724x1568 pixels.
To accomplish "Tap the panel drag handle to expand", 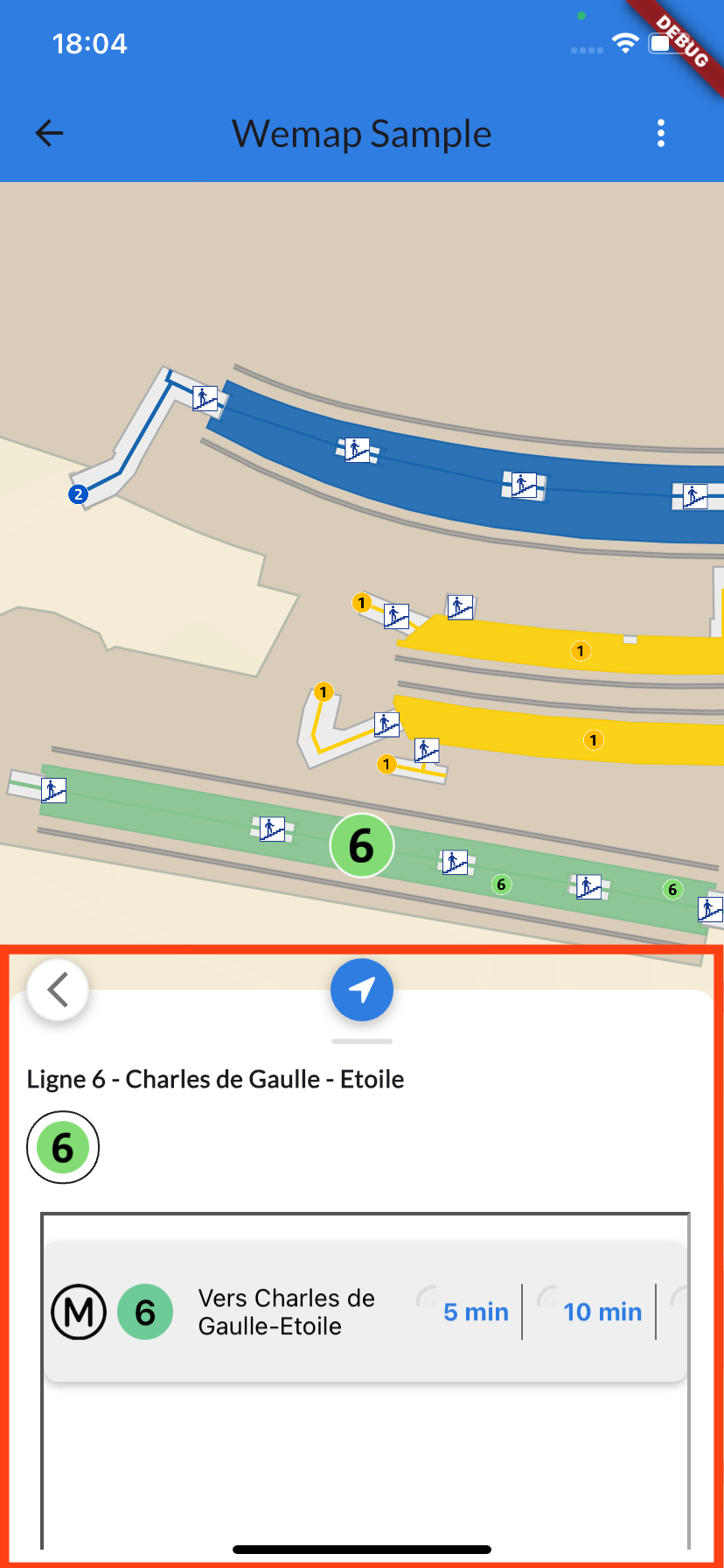I will (362, 1041).
